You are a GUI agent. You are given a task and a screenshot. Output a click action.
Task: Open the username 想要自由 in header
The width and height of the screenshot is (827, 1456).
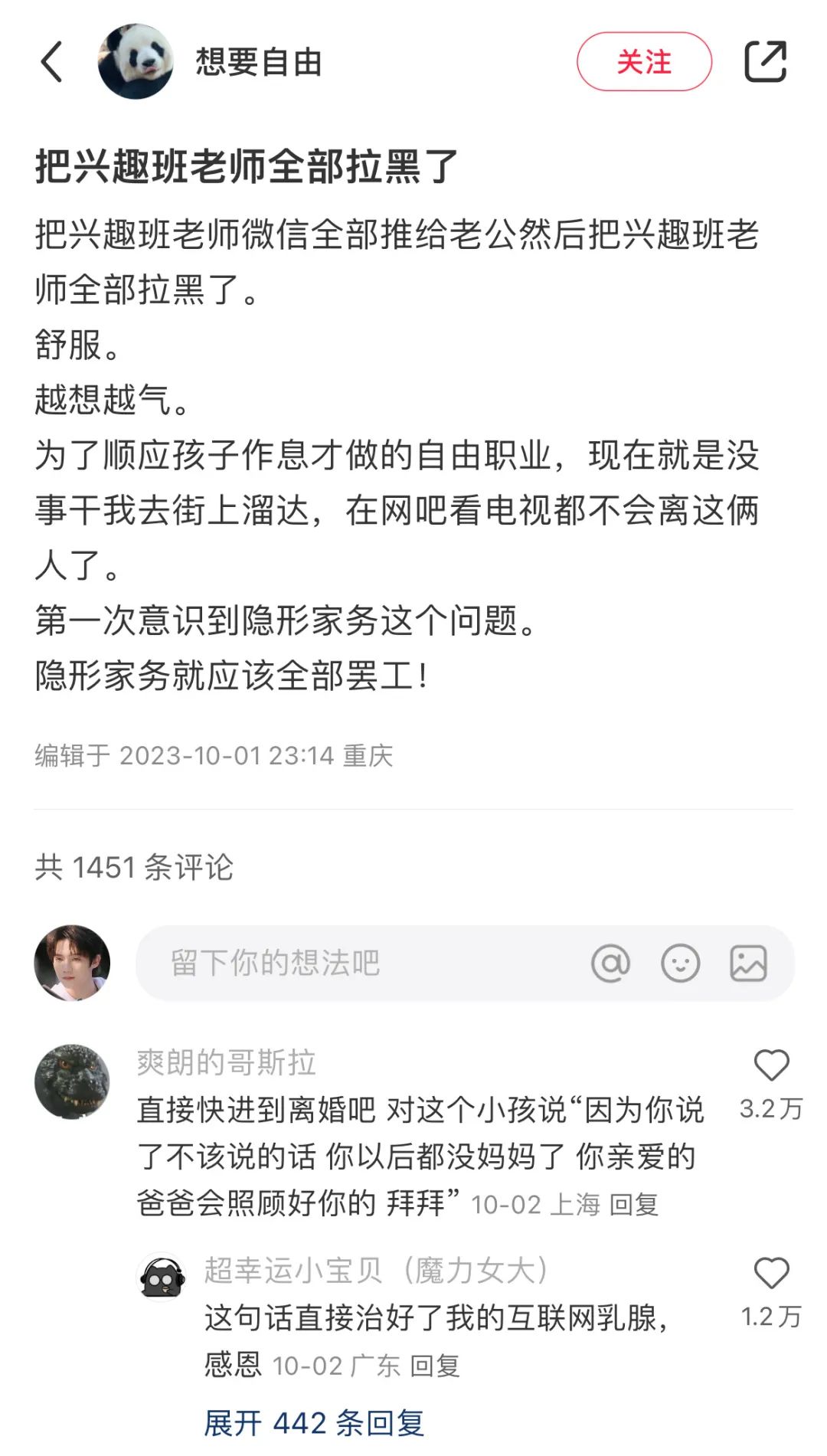pyautogui.click(x=258, y=62)
